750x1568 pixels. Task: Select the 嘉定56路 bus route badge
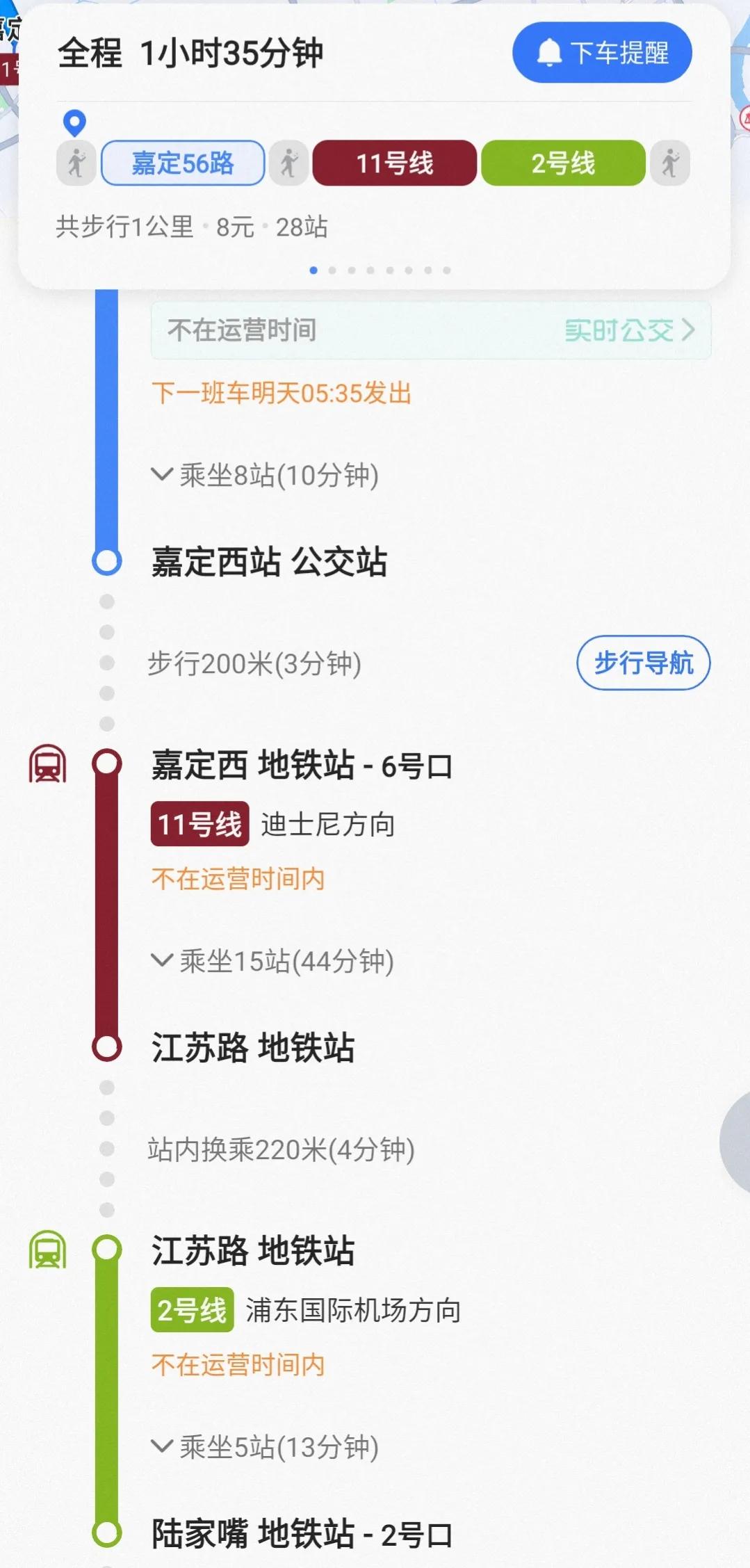click(183, 163)
